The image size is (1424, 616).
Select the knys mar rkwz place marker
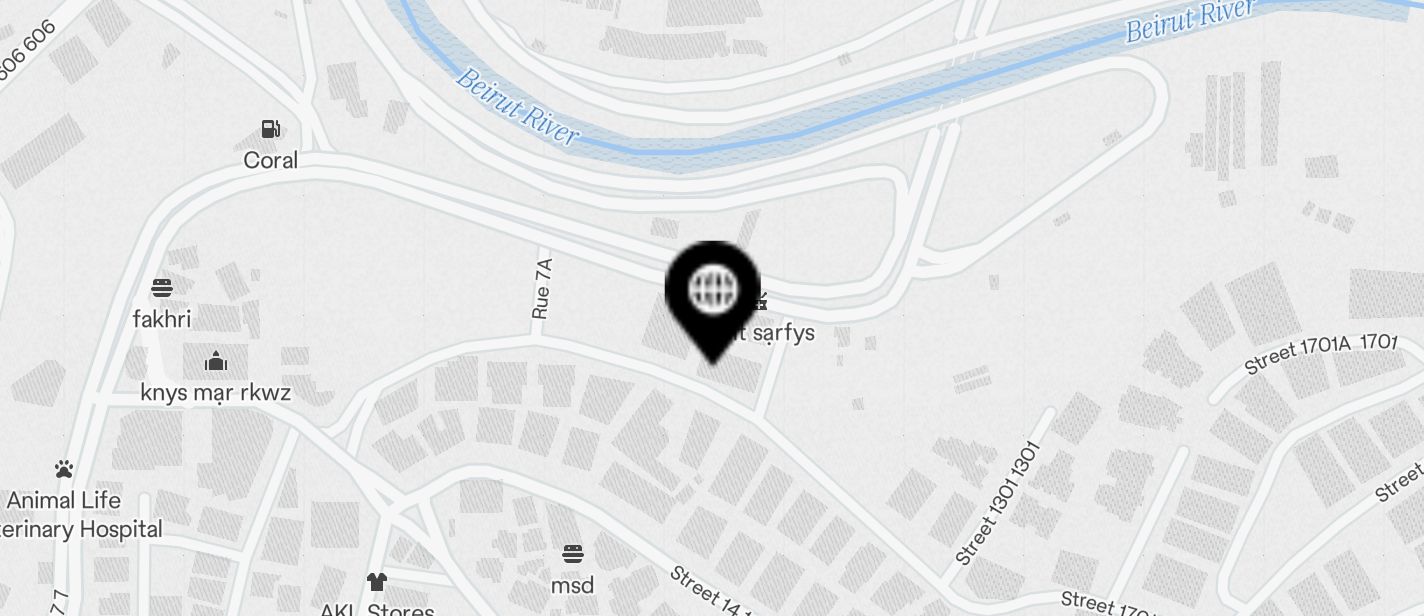click(216, 361)
